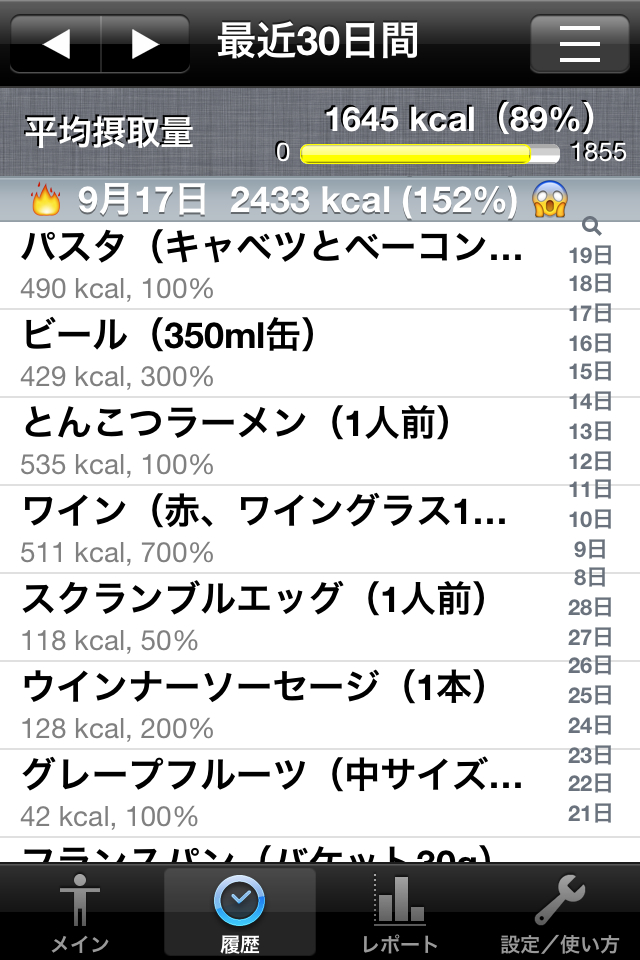Open the ワイン（赤、ワイングラス entry
The height and width of the screenshot is (960, 640).
click(x=280, y=529)
